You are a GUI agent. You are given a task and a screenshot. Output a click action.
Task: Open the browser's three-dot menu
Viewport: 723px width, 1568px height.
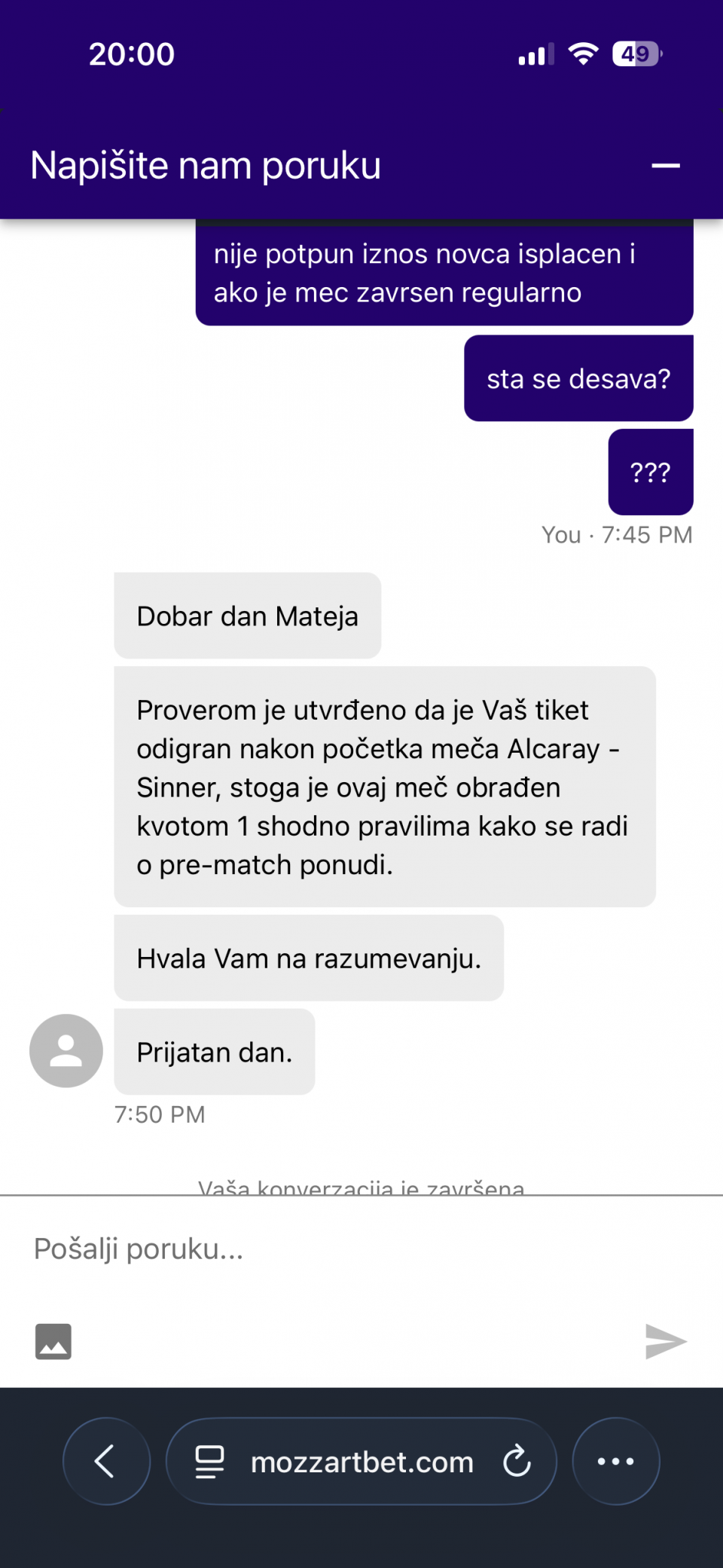pos(615,1461)
